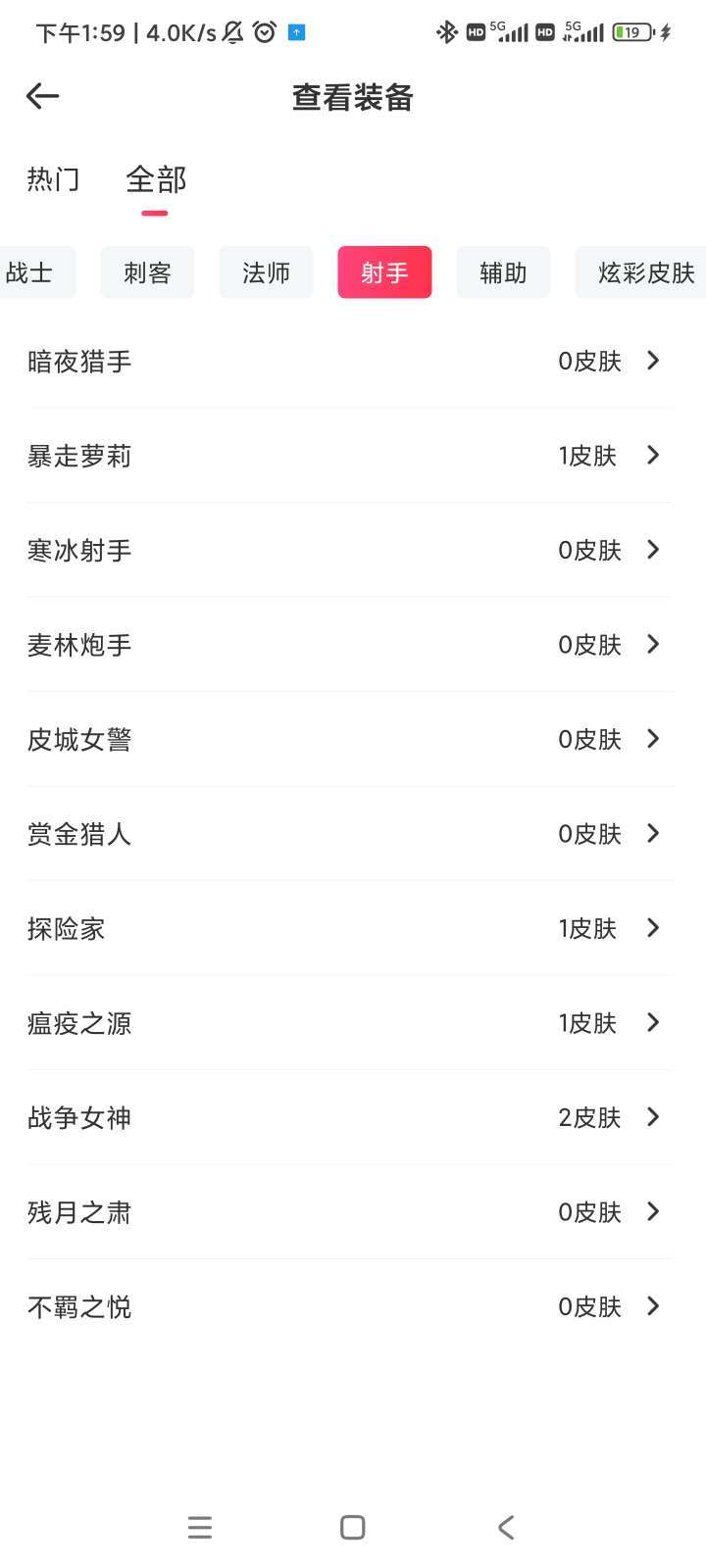Open the 探险家 row
The image size is (706, 1568).
pyautogui.click(x=348, y=929)
